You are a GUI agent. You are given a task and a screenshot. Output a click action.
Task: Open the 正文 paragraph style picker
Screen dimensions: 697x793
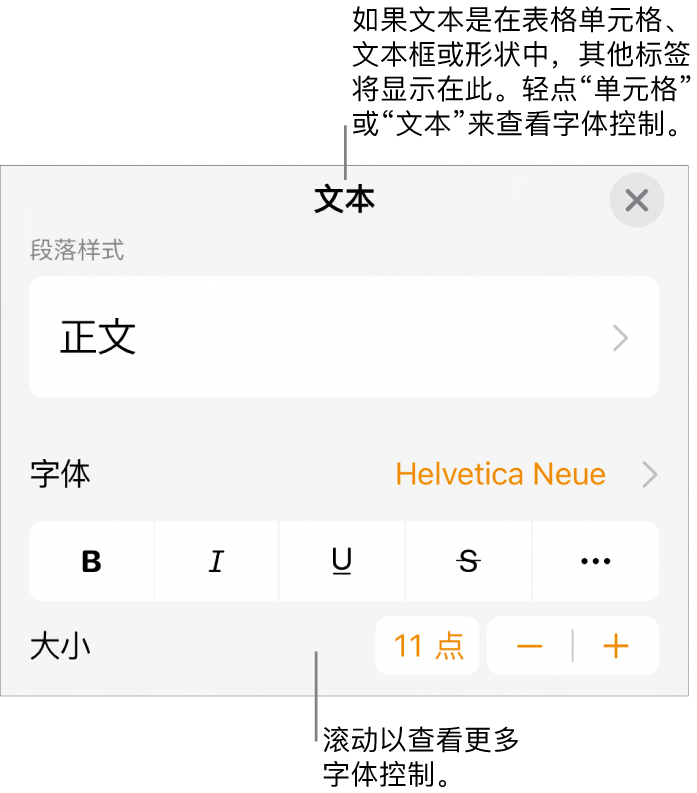coord(344,338)
